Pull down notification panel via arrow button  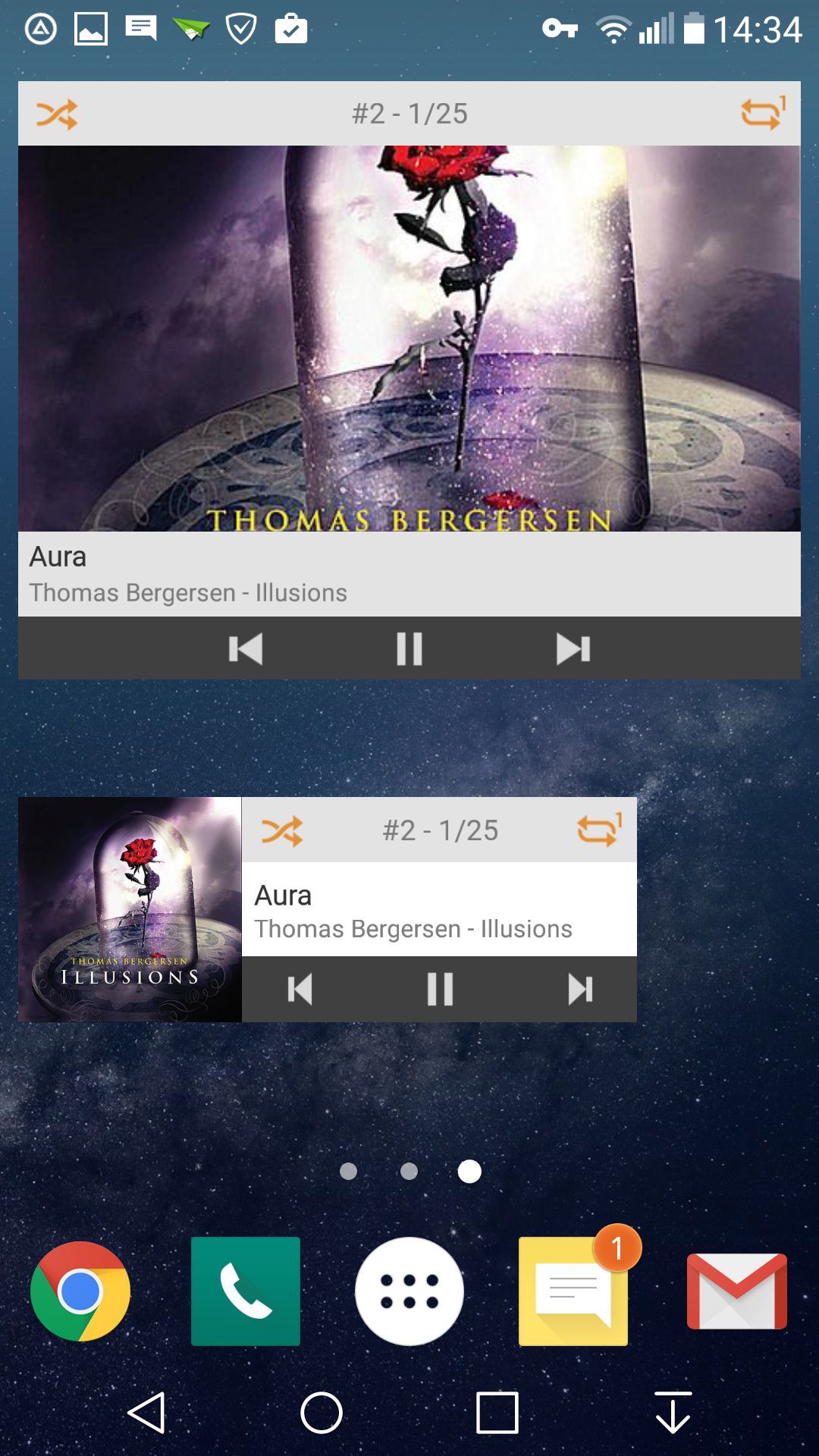pos(673,1413)
